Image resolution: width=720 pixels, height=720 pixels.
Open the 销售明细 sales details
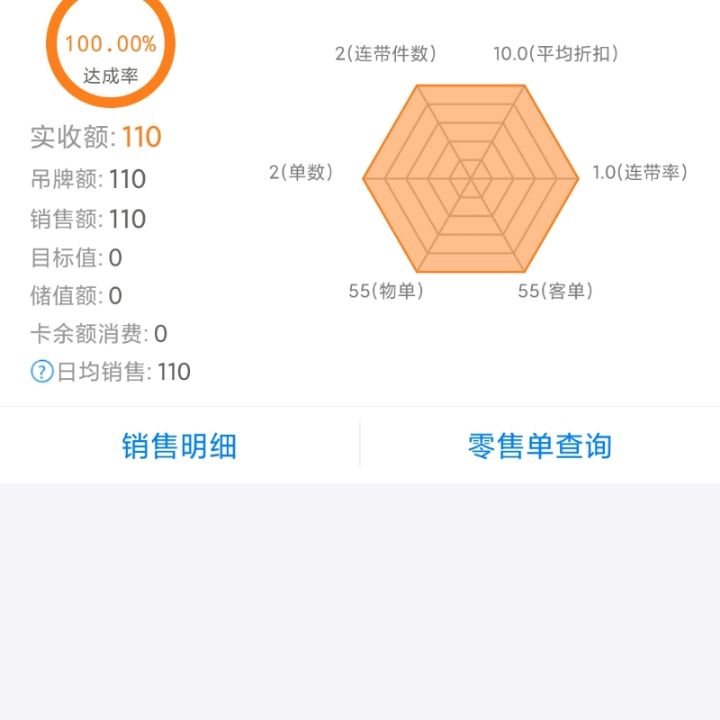coord(180,445)
